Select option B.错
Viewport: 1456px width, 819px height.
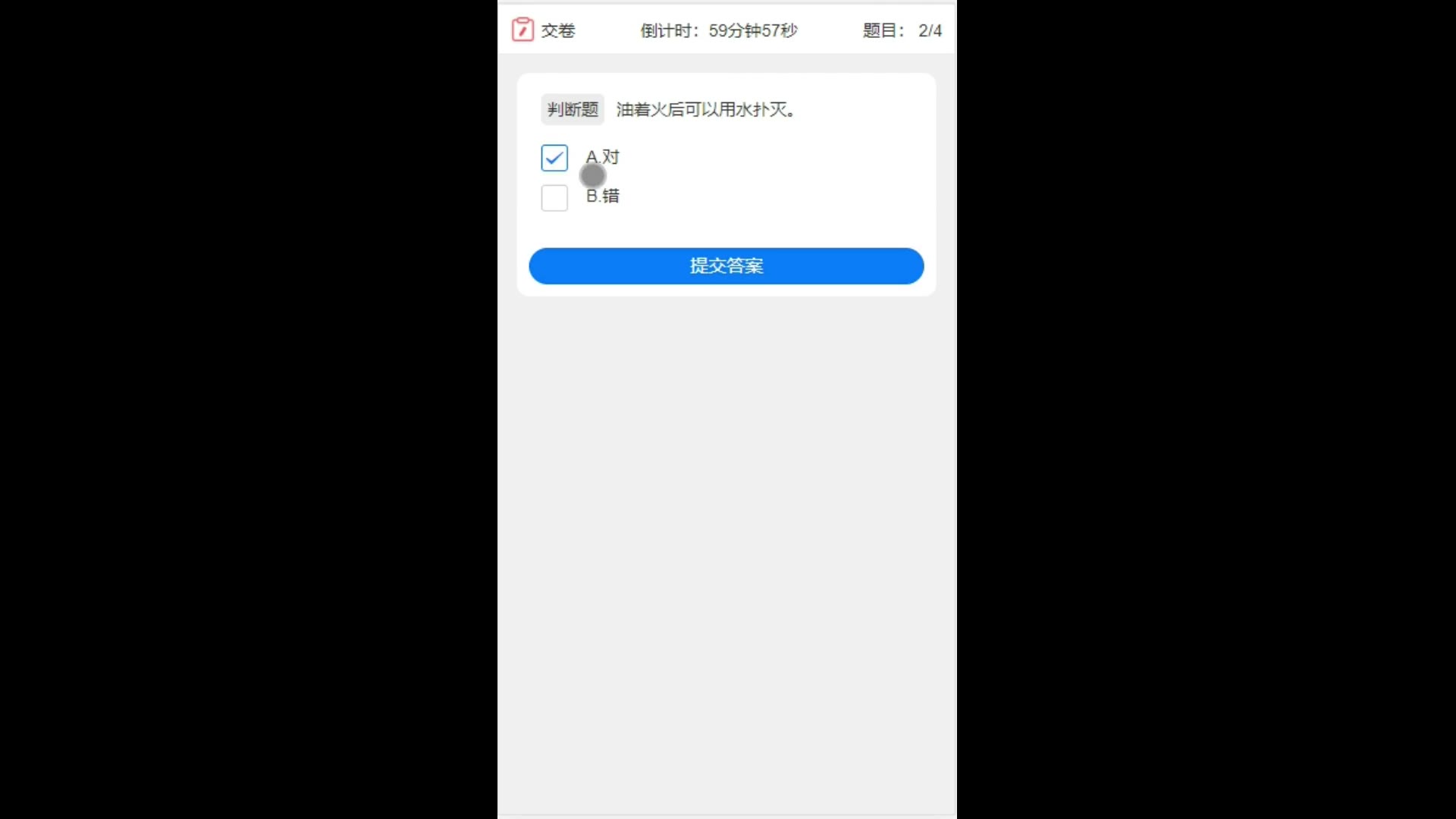coord(554,198)
